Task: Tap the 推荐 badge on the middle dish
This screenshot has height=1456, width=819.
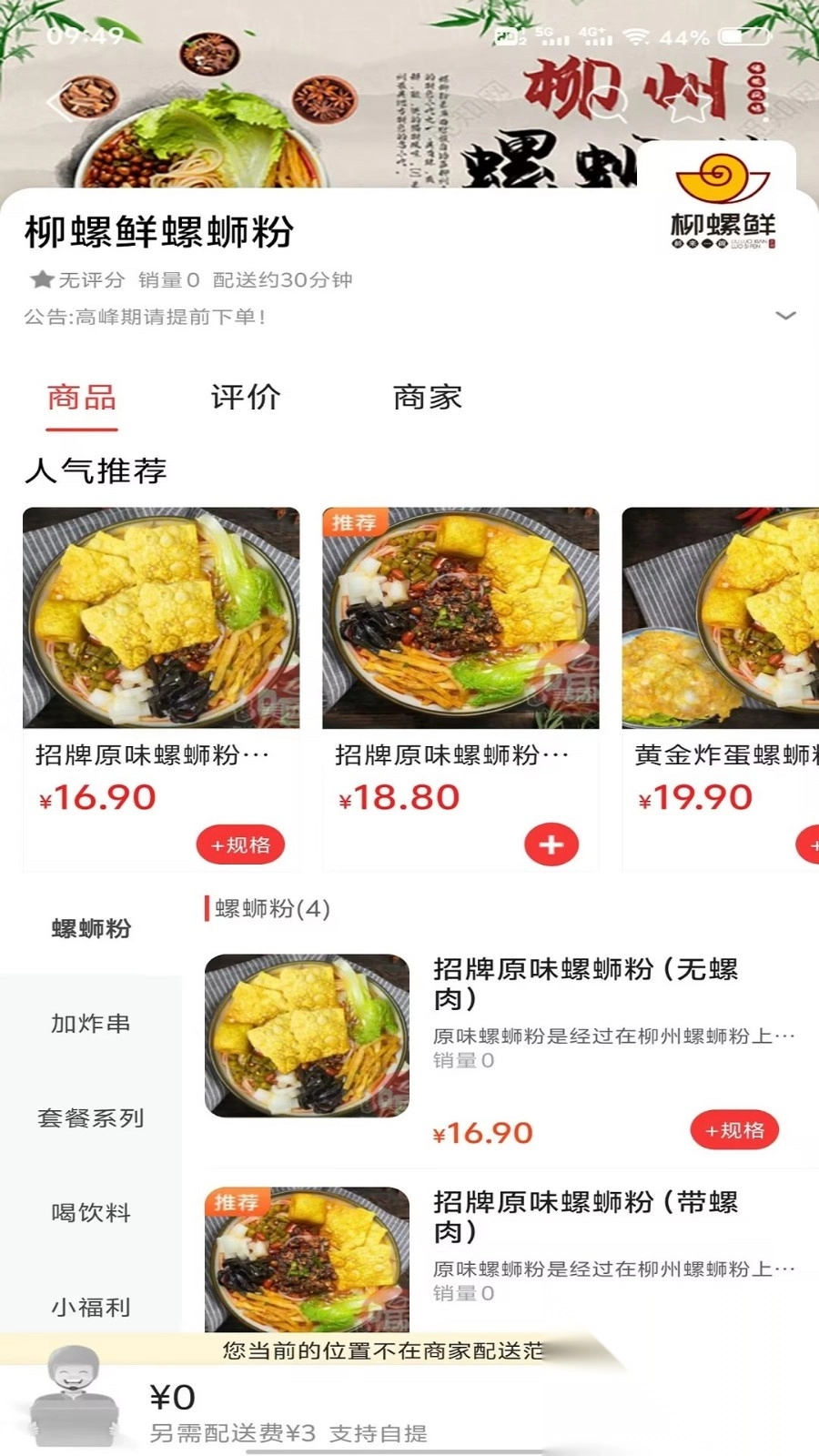Action: (x=355, y=521)
